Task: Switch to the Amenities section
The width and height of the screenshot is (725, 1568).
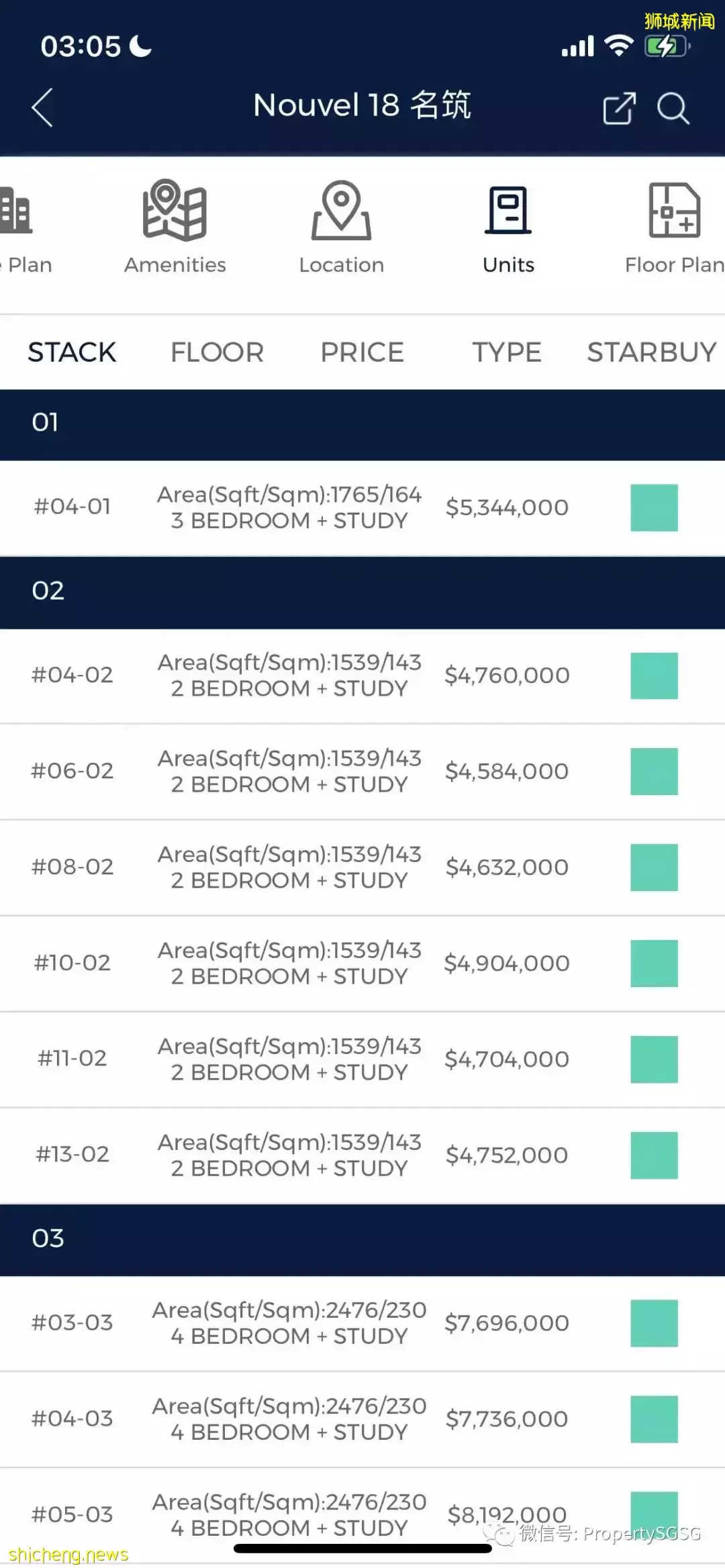Action: click(x=175, y=227)
